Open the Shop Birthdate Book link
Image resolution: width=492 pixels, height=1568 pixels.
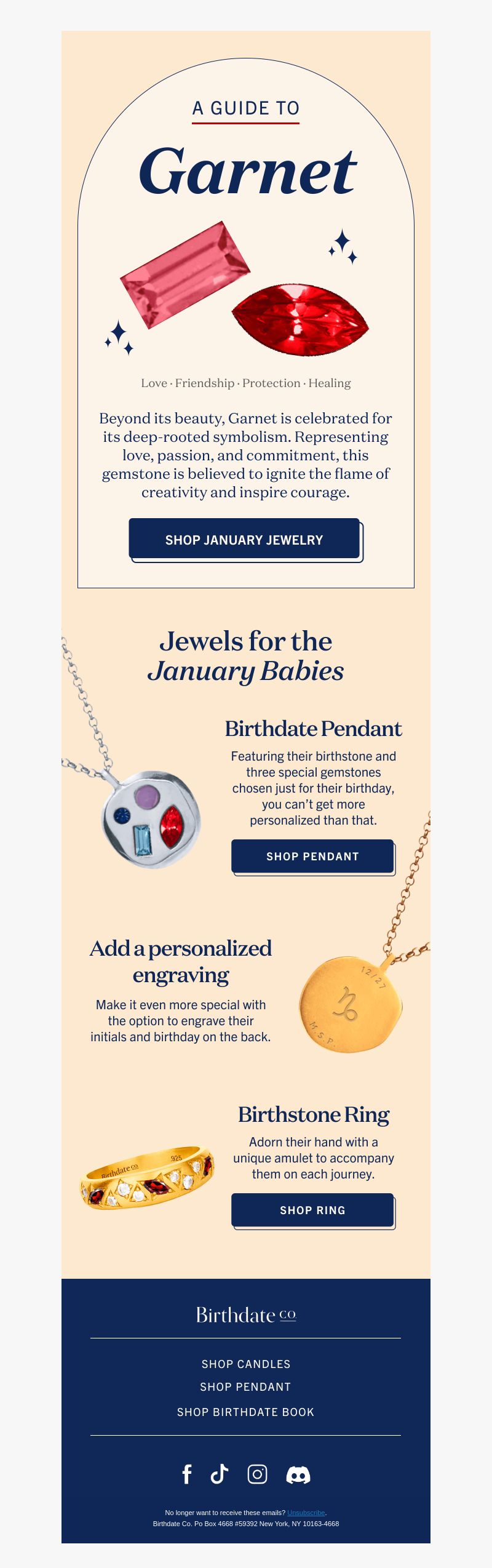(x=245, y=1412)
